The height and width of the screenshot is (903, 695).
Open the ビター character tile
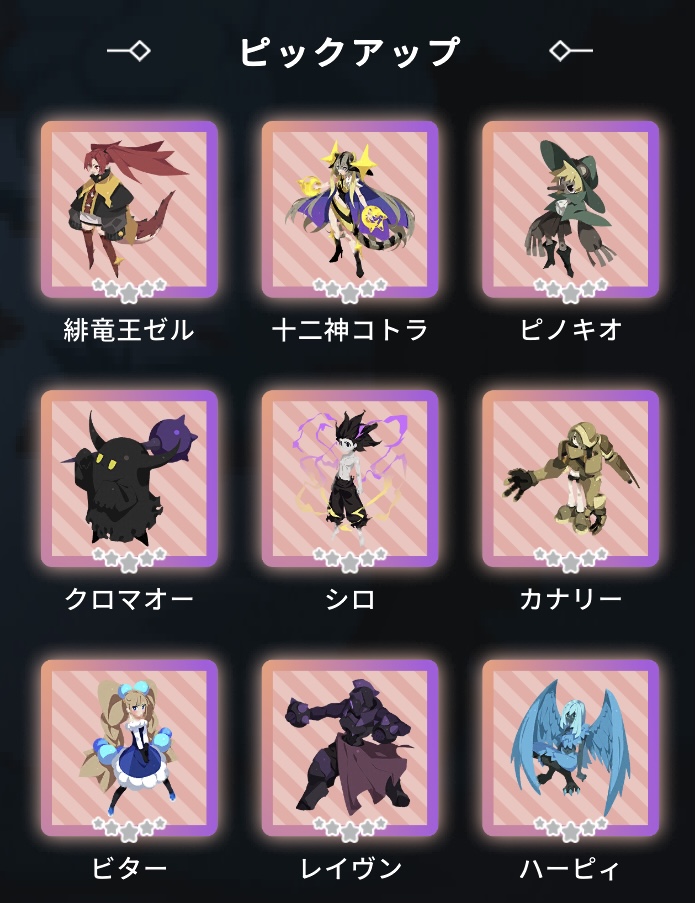[x=129, y=748]
